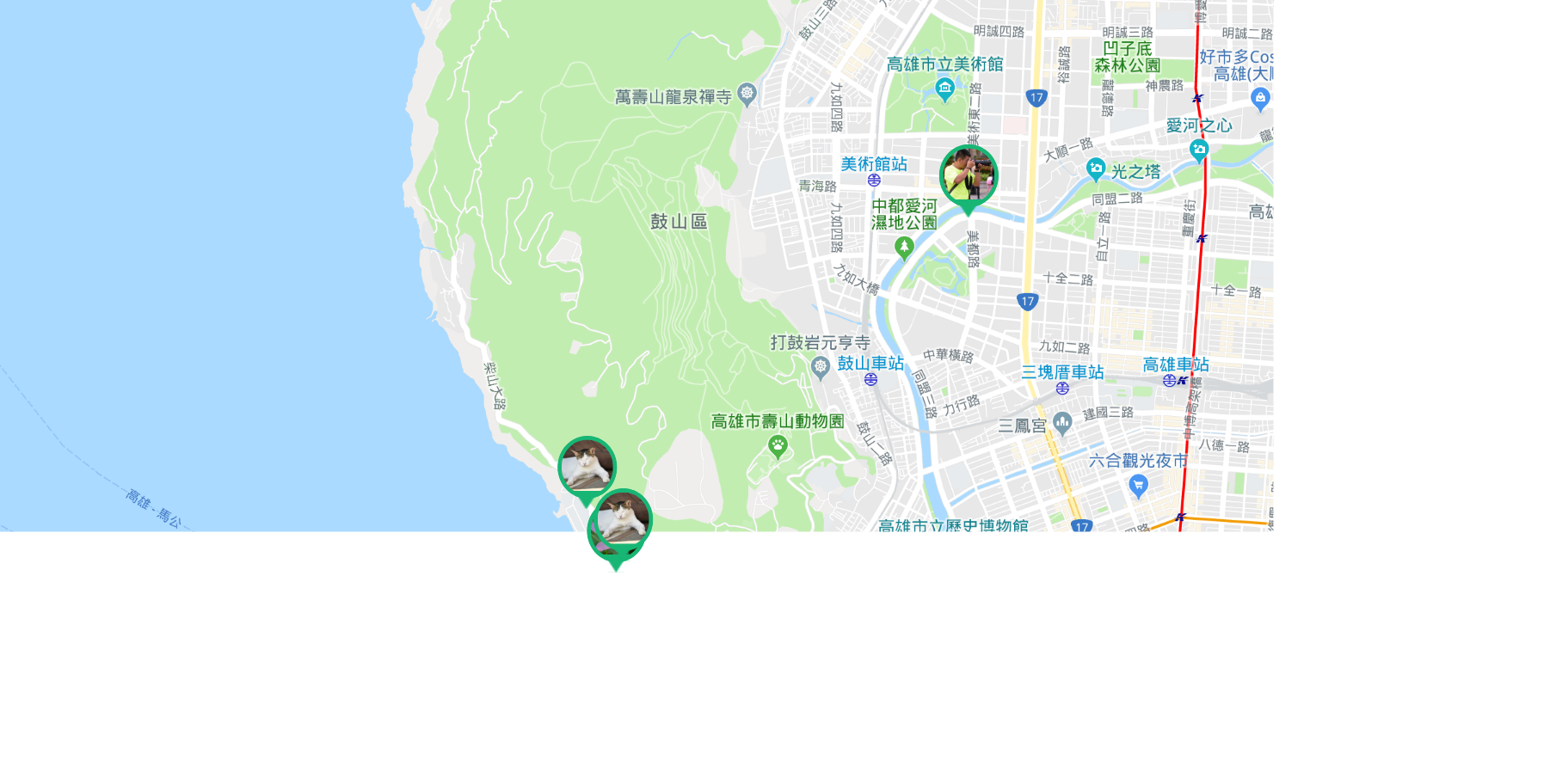This screenshot has width=1556, height=784.
Task: Tap the 萬壽山龍泉禪寺 temple marker
Action: (747, 93)
